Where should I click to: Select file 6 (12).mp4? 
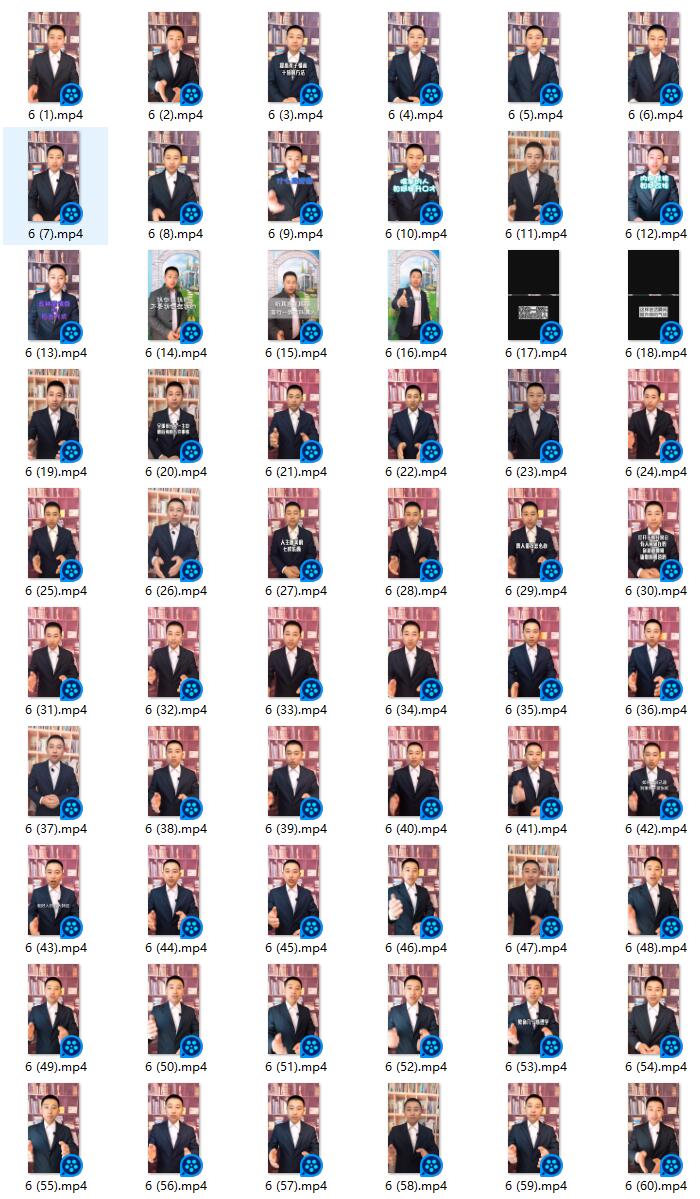(654, 177)
